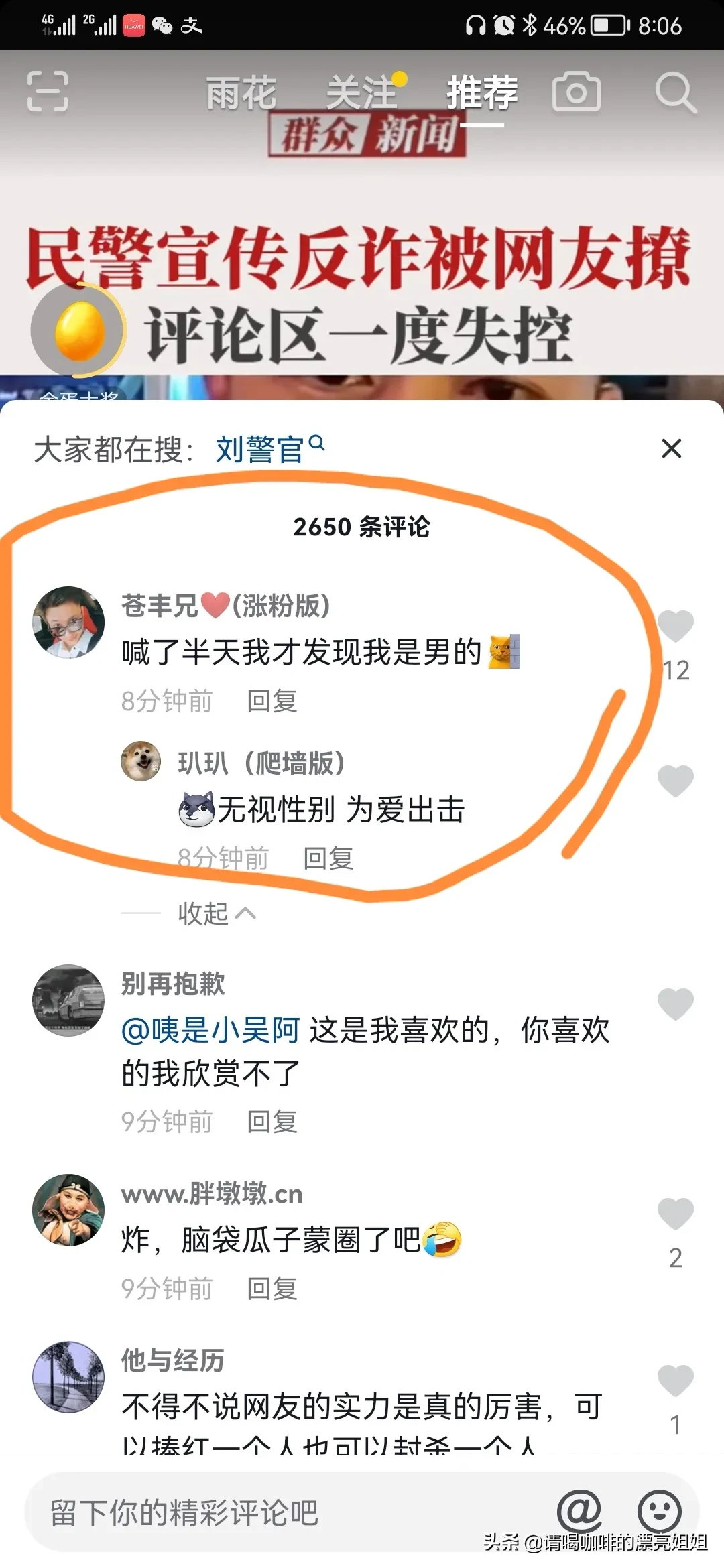Like 玐玐's reply comment
This screenshot has width=724, height=1568.
tap(675, 781)
